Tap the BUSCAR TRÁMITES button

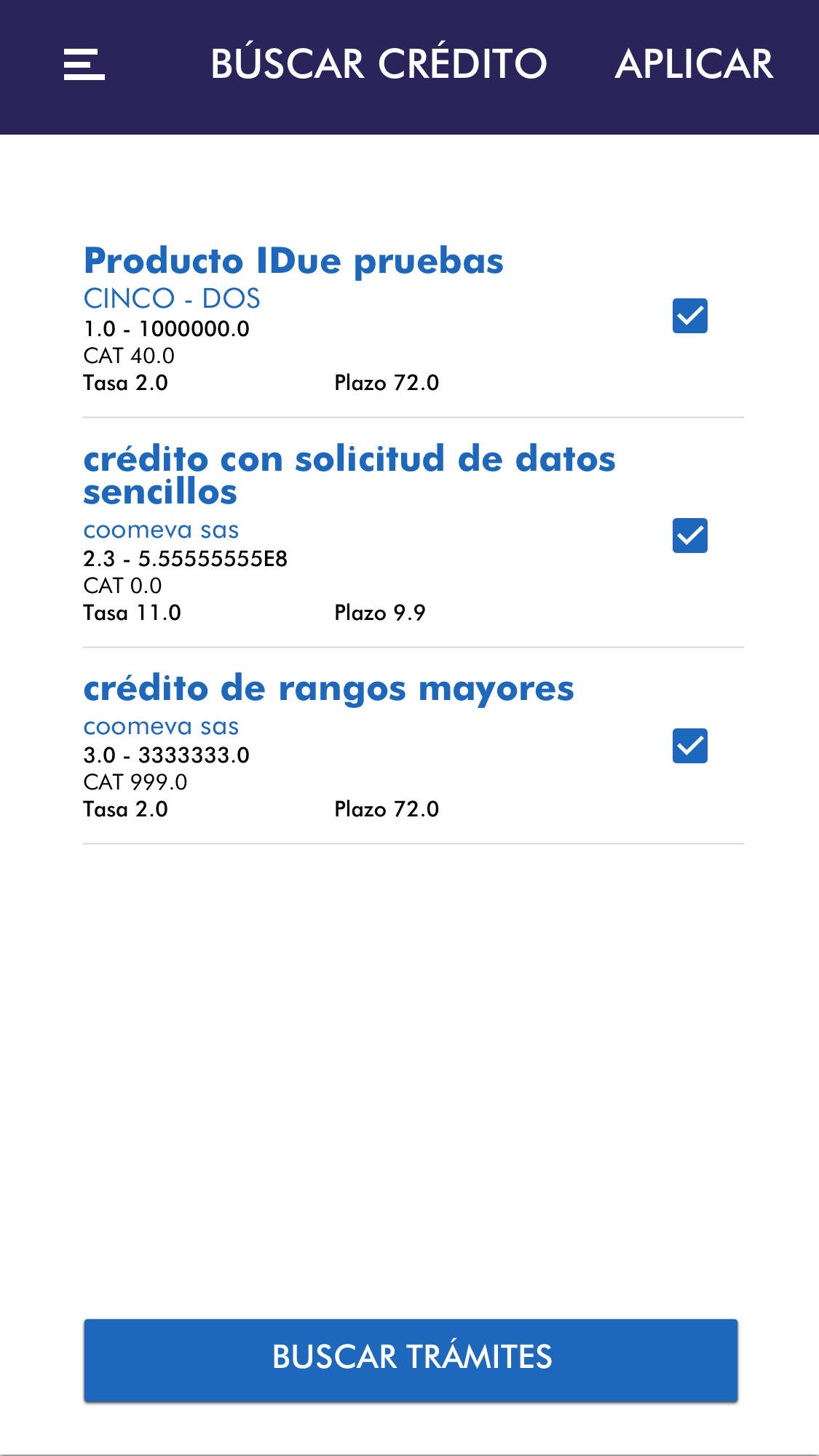(411, 1359)
